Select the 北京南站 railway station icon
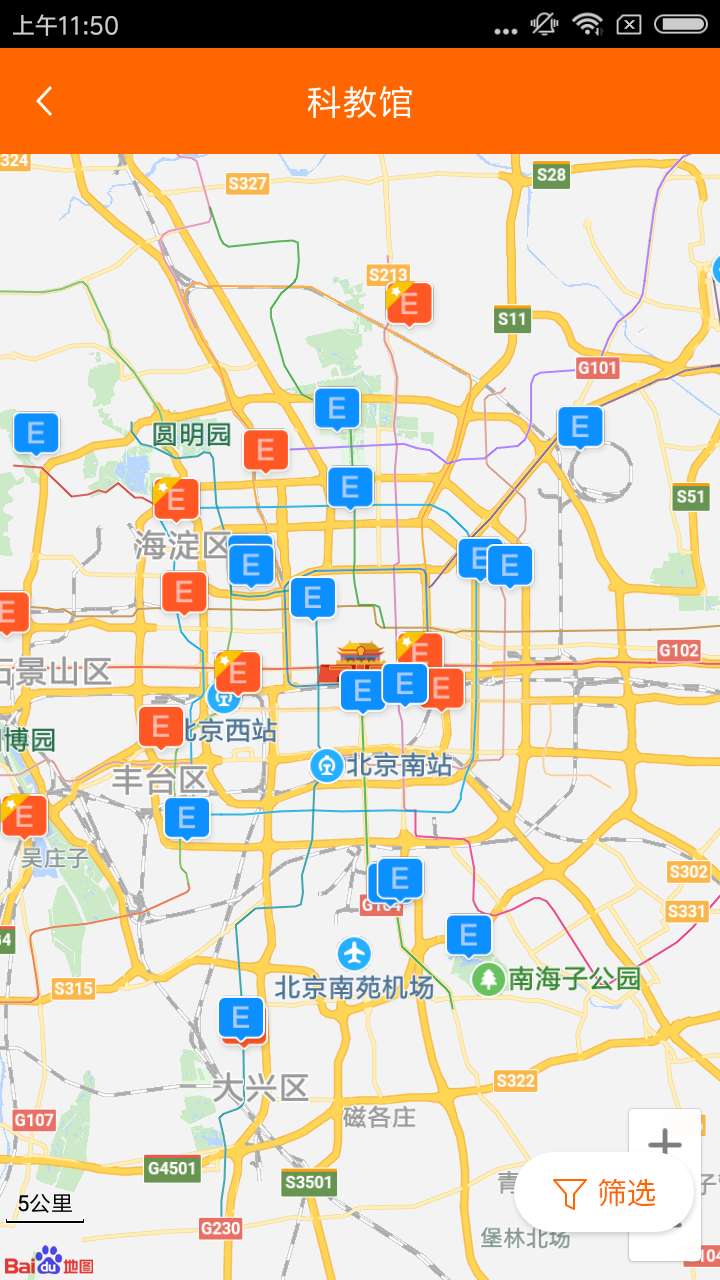The width and height of the screenshot is (720, 1280). click(326, 765)
